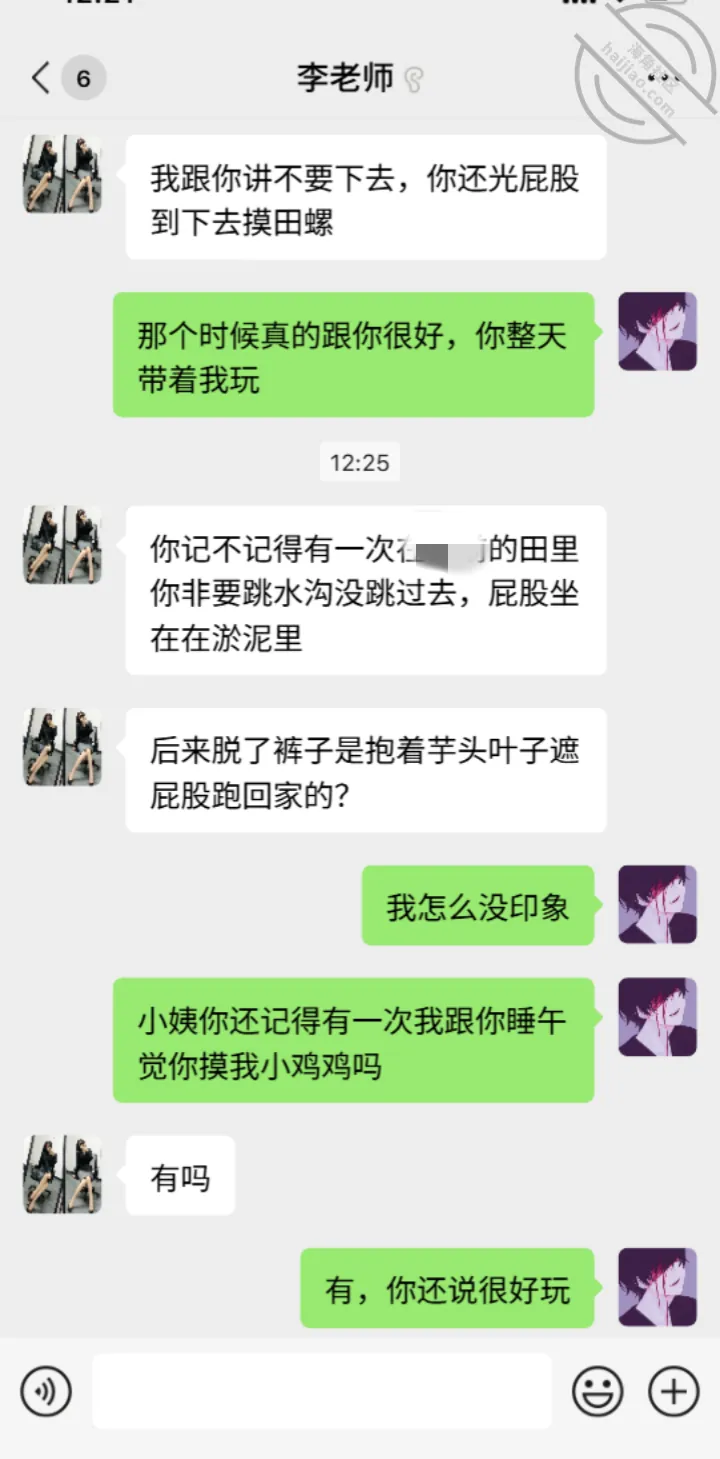
Task: Switch to voice message input
Action: click(46, 1391)
